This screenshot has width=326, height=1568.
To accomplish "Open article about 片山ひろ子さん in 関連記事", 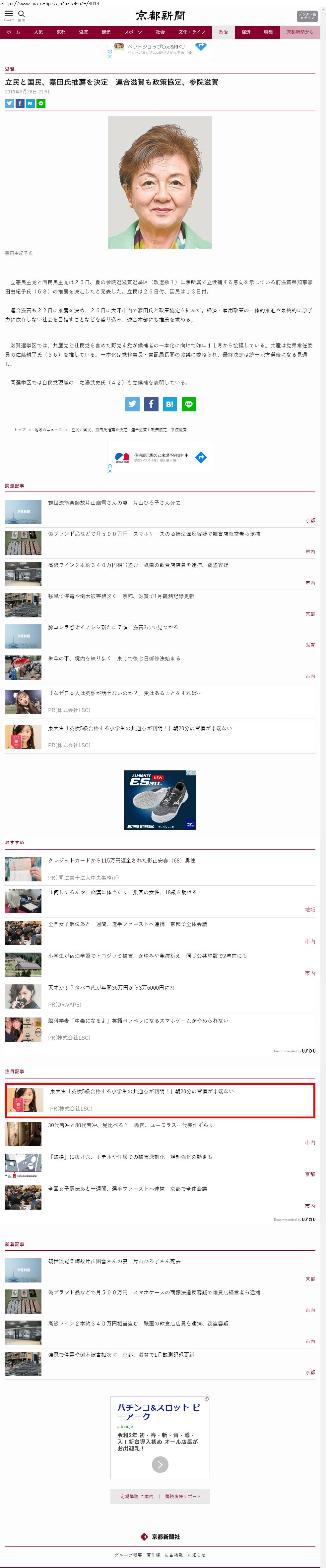I will 114,503.
